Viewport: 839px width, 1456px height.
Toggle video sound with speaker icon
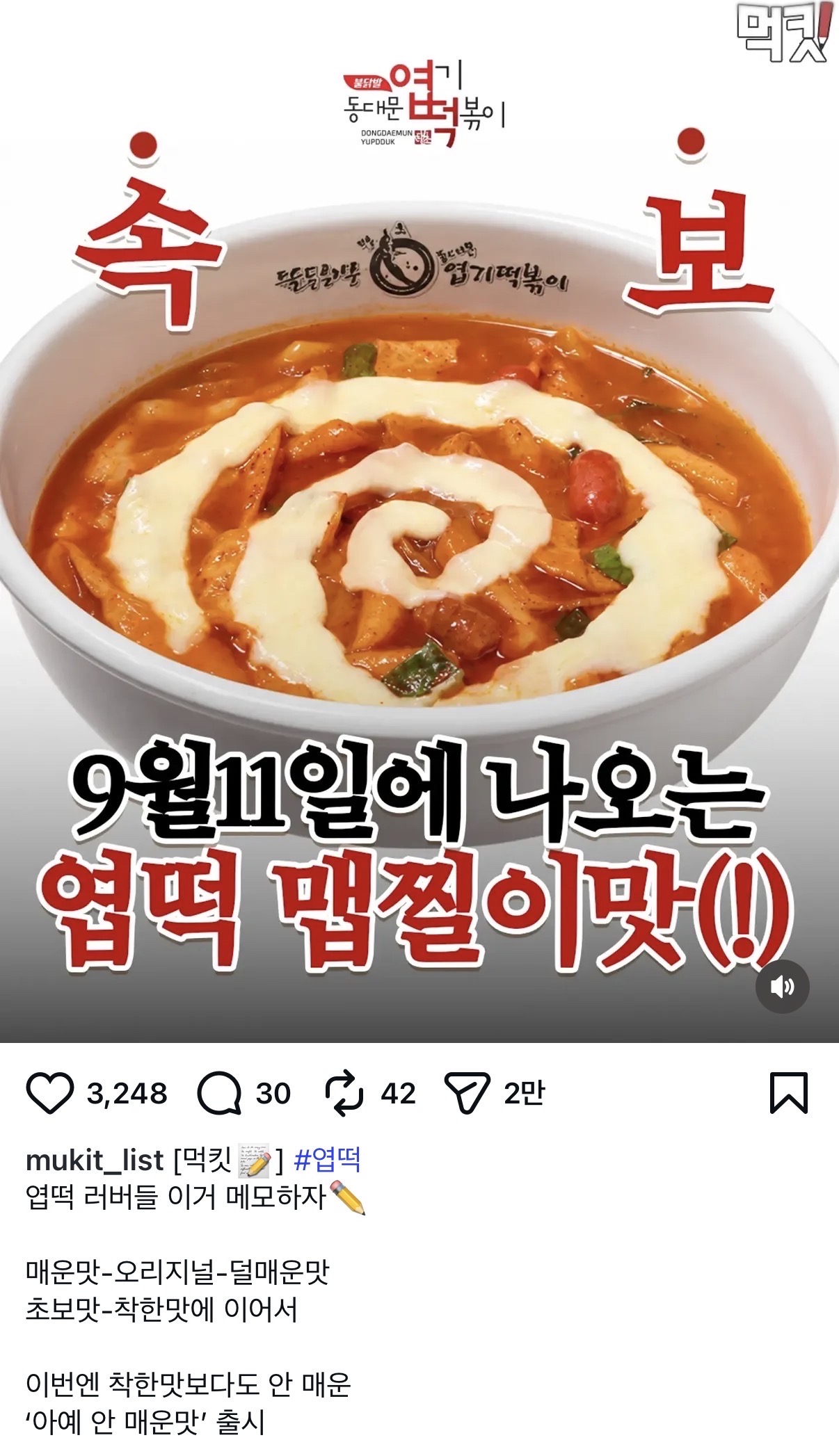pyautogui.click(x=783, y=987)
